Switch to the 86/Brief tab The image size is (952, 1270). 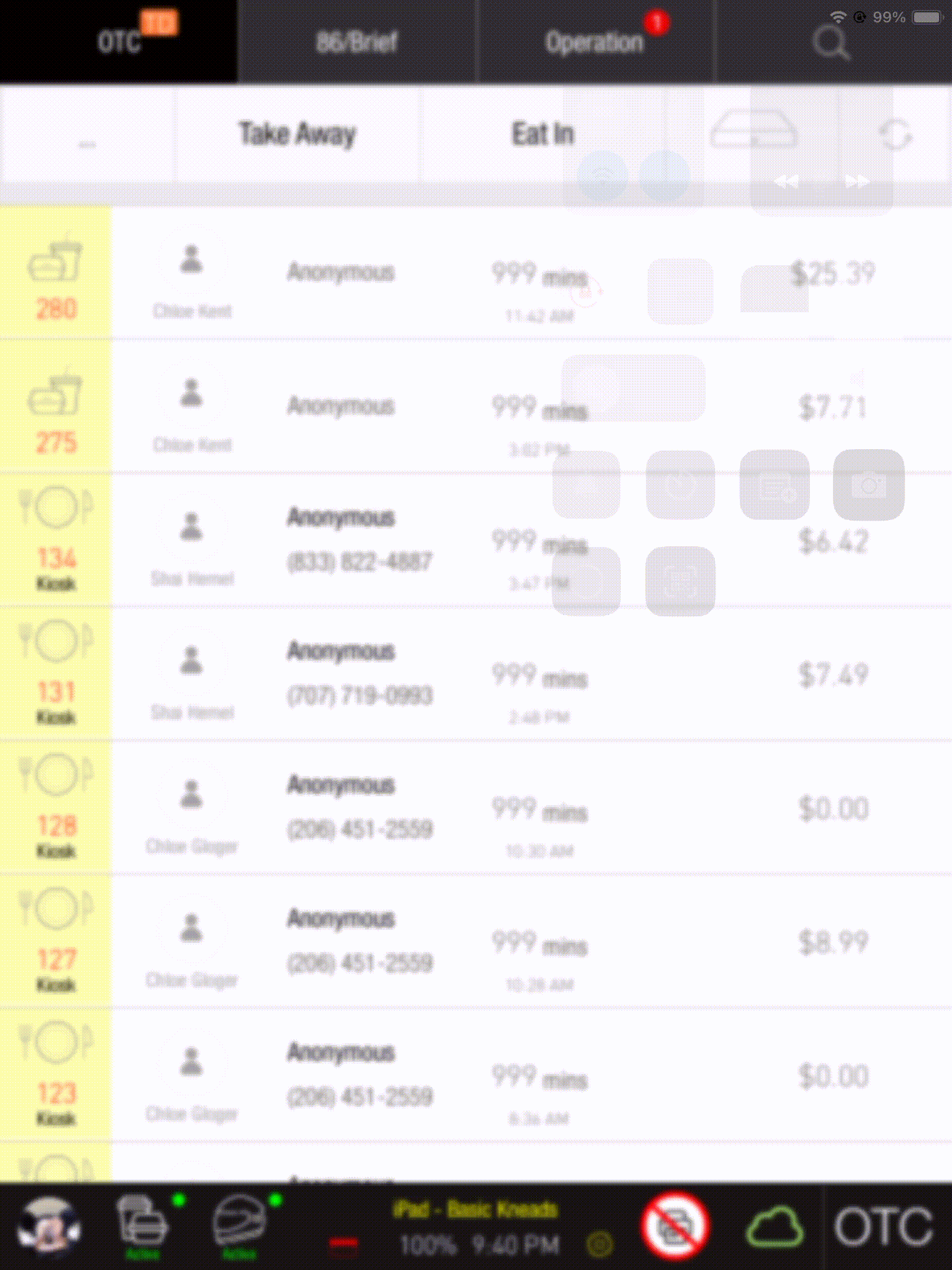point(357,42)
